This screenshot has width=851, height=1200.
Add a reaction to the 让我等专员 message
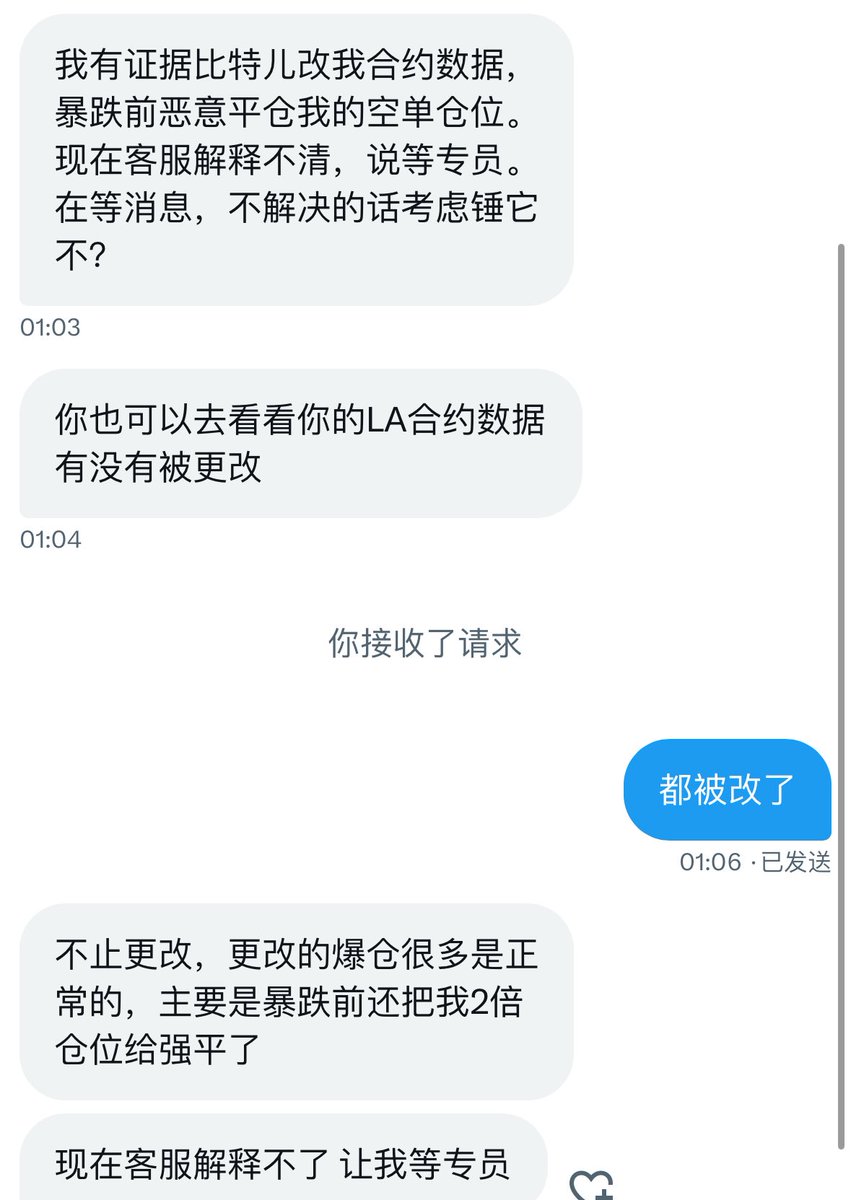(x=590, y=1187)
